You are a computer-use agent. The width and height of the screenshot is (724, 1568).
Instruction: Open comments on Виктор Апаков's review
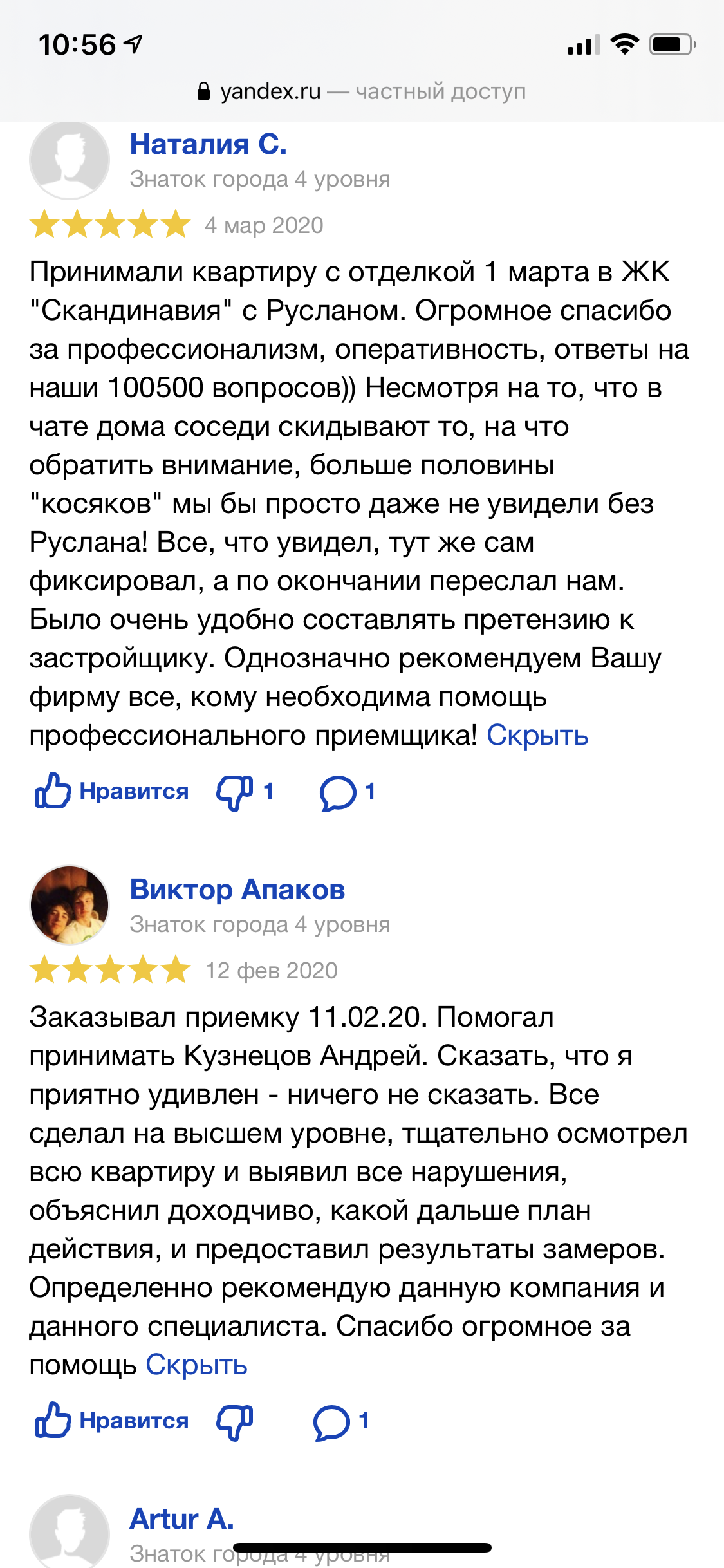pos(340,1421)
